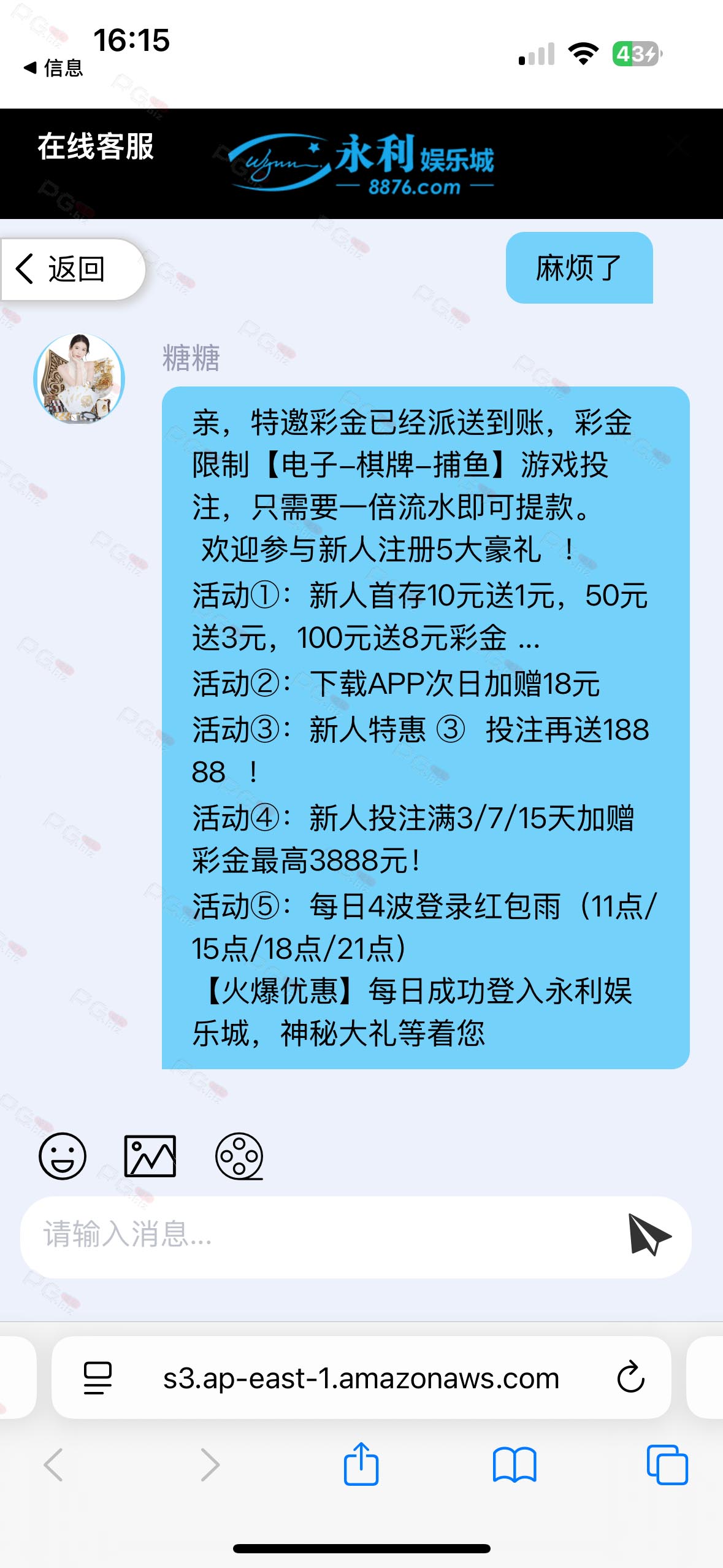Attach an image to the chat
The image size is (723, 1568).
150,1156
